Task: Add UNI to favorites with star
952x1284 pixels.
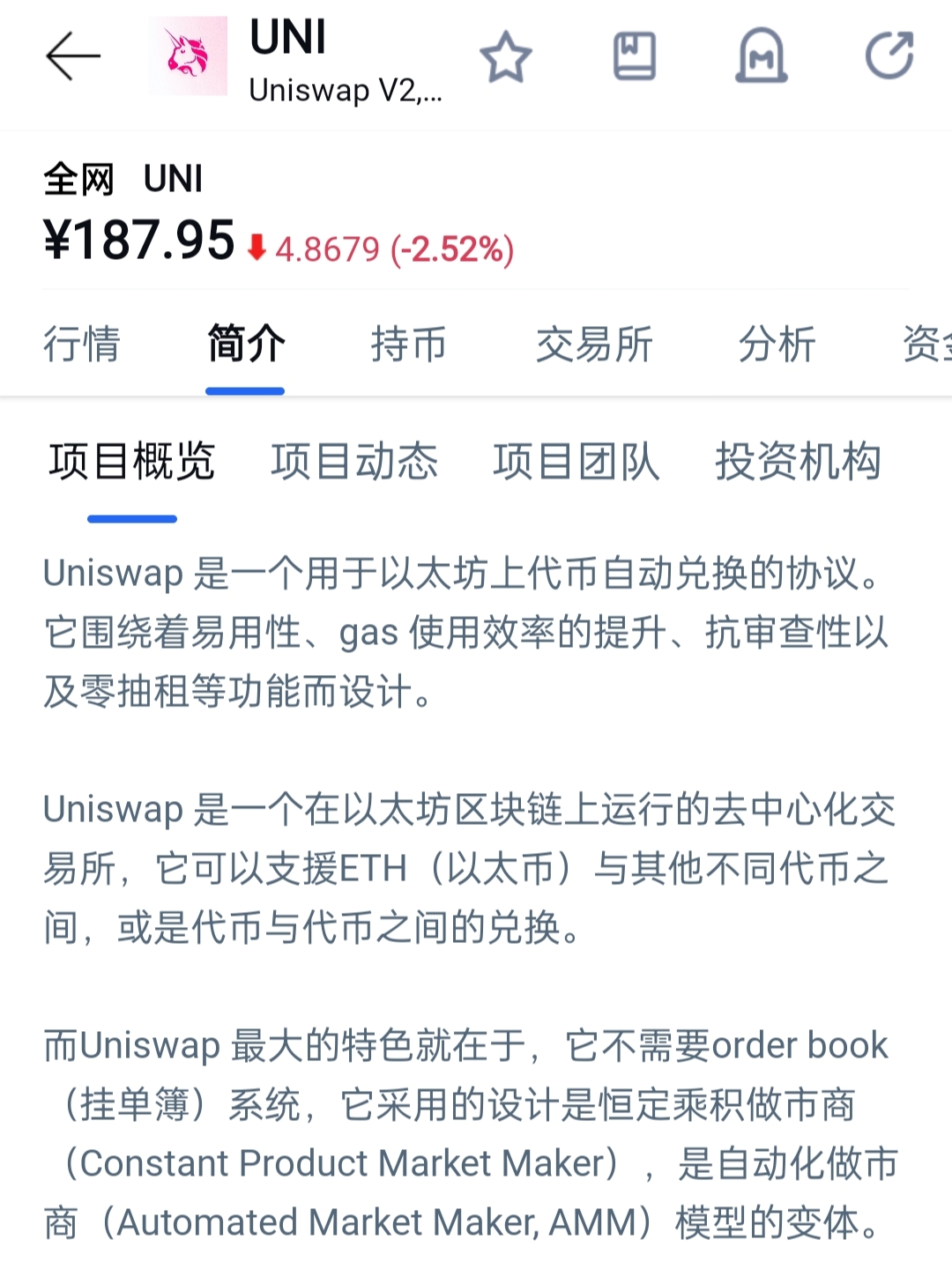Action: point(506,56)
